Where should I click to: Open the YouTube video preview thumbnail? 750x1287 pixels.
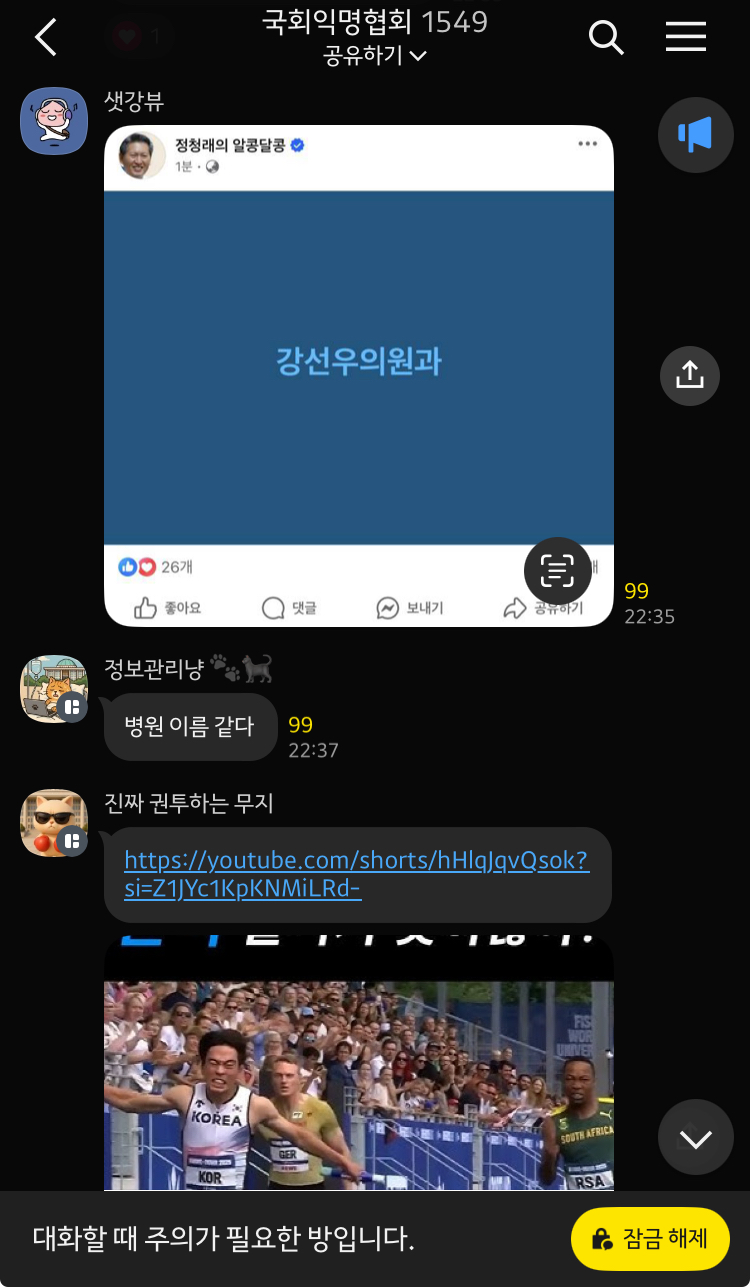click(x=358, y=1070)
